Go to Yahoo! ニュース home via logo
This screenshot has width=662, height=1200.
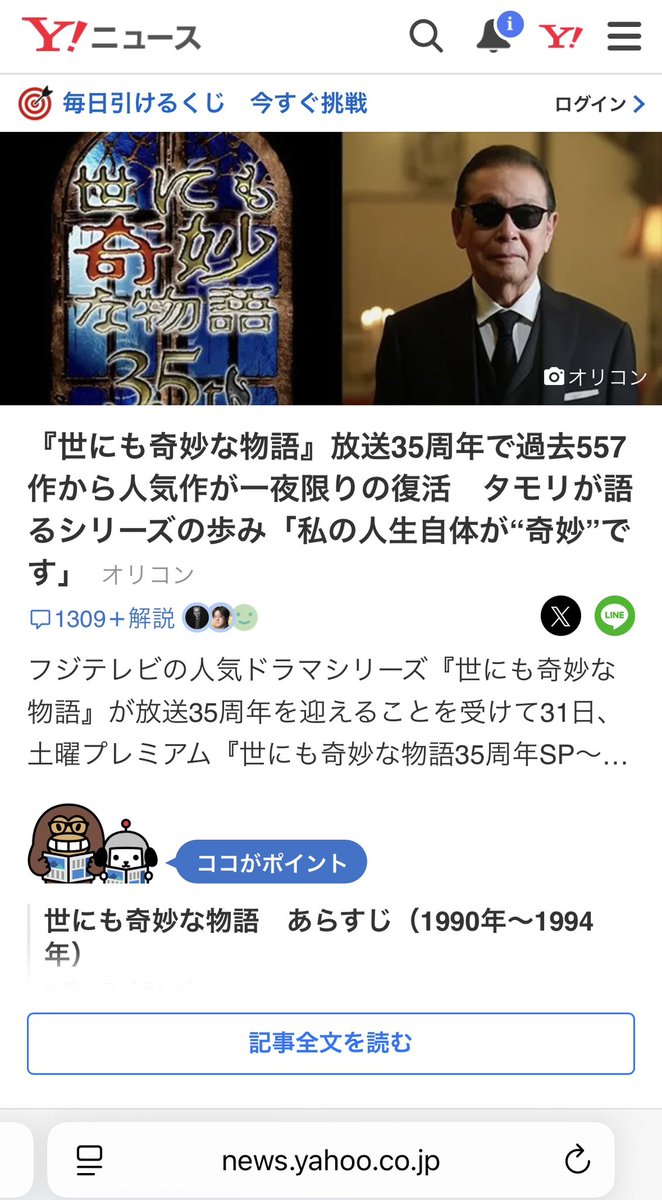pyautogui.click(x=112, y=37)
